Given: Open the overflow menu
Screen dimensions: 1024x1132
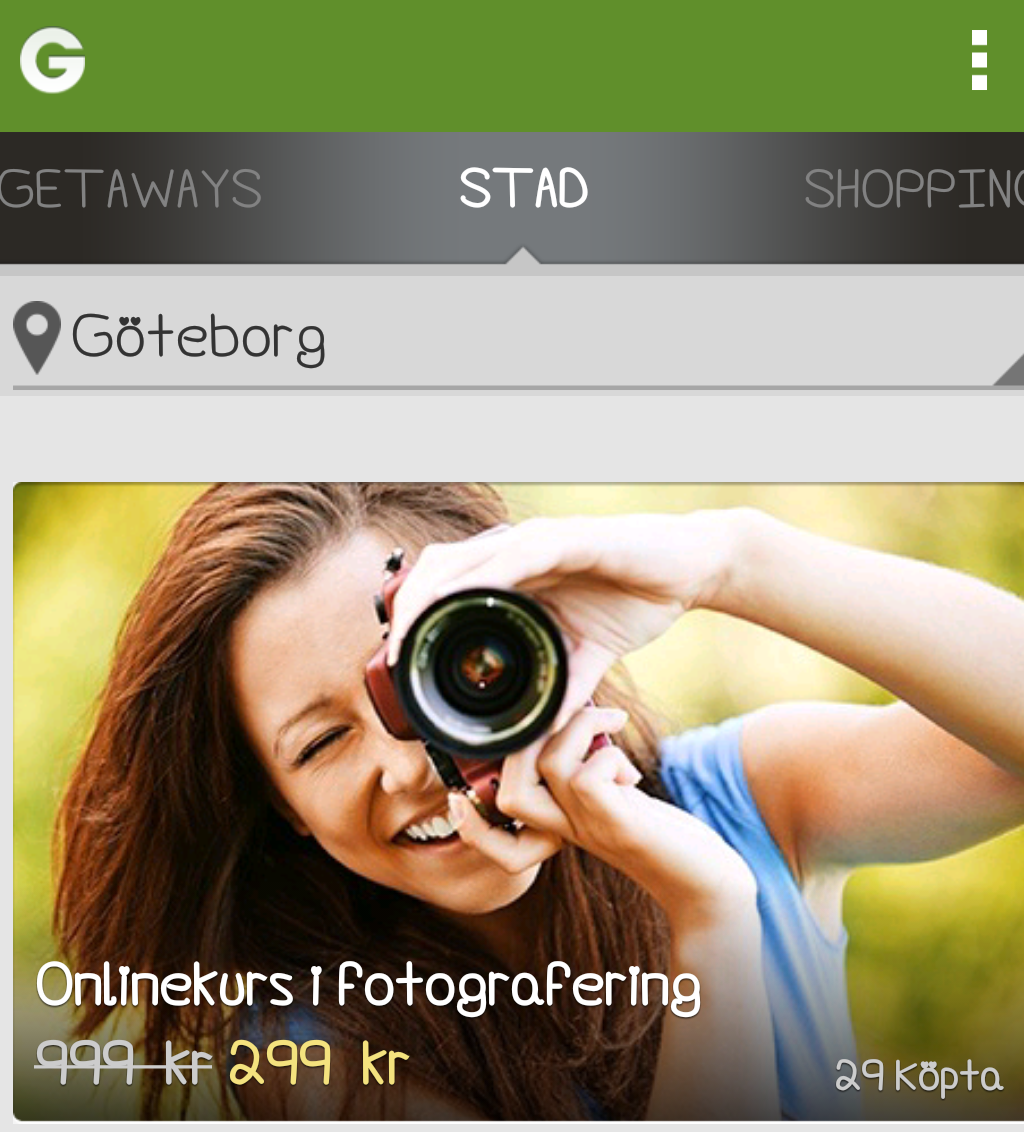Looking at the screenshot, I should (x=979, y=61).
